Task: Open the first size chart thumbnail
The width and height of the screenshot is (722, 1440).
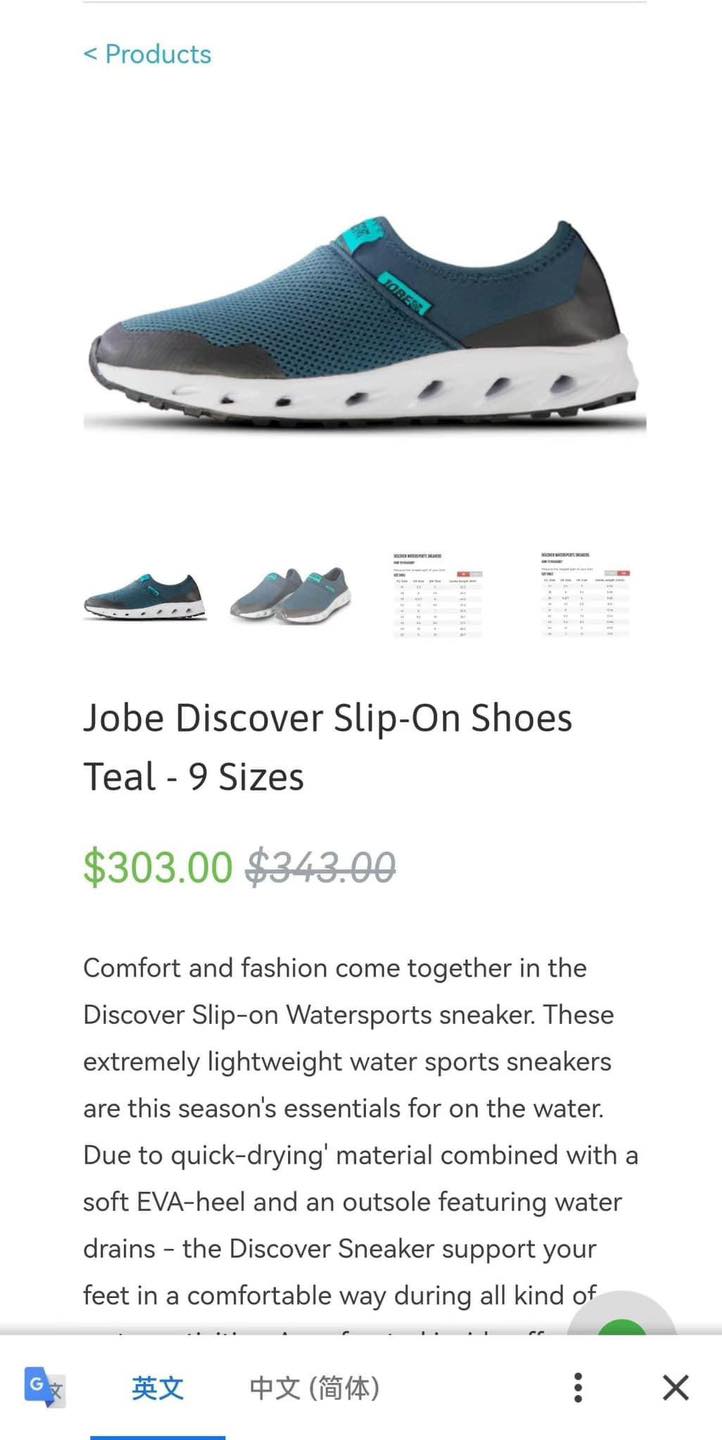Action: click(437, 594)
